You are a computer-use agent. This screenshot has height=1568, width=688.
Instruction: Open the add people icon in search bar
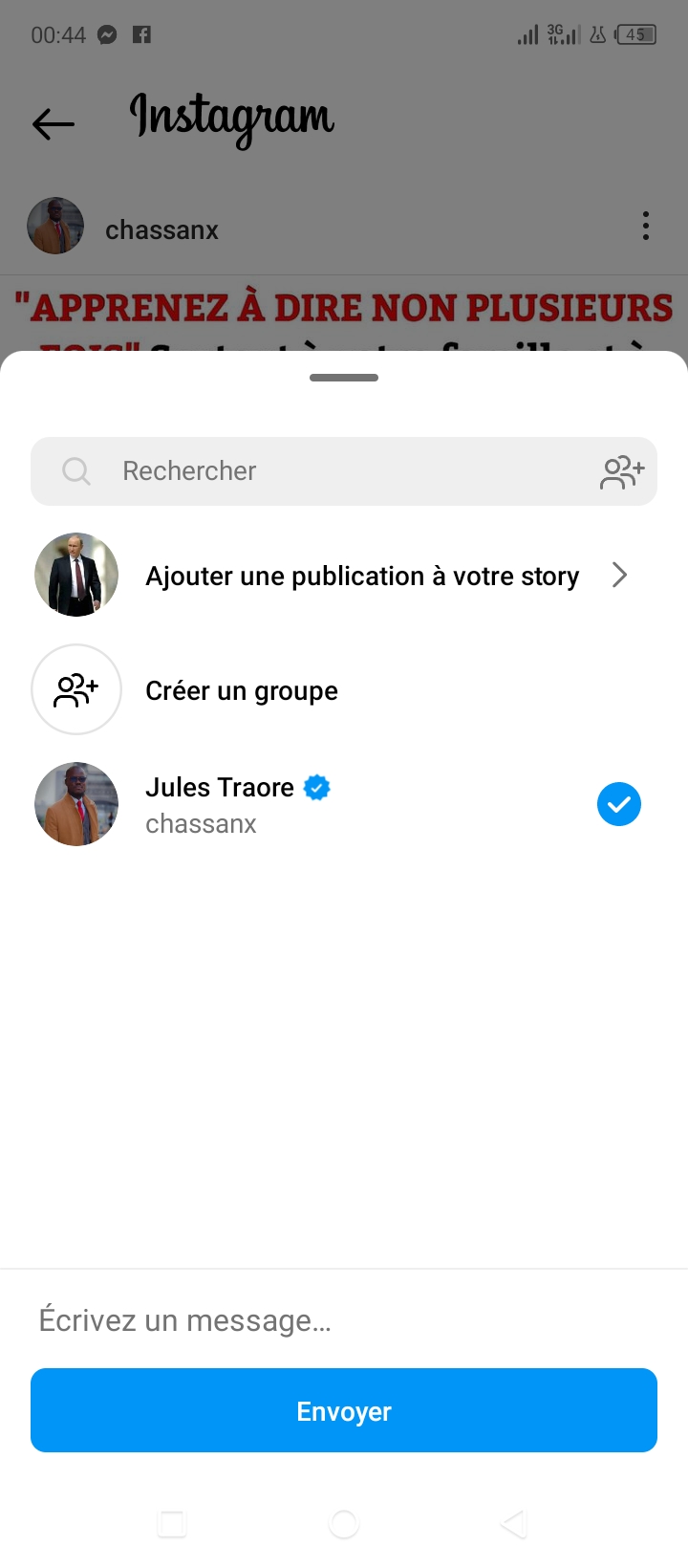(x=622, y=471)
